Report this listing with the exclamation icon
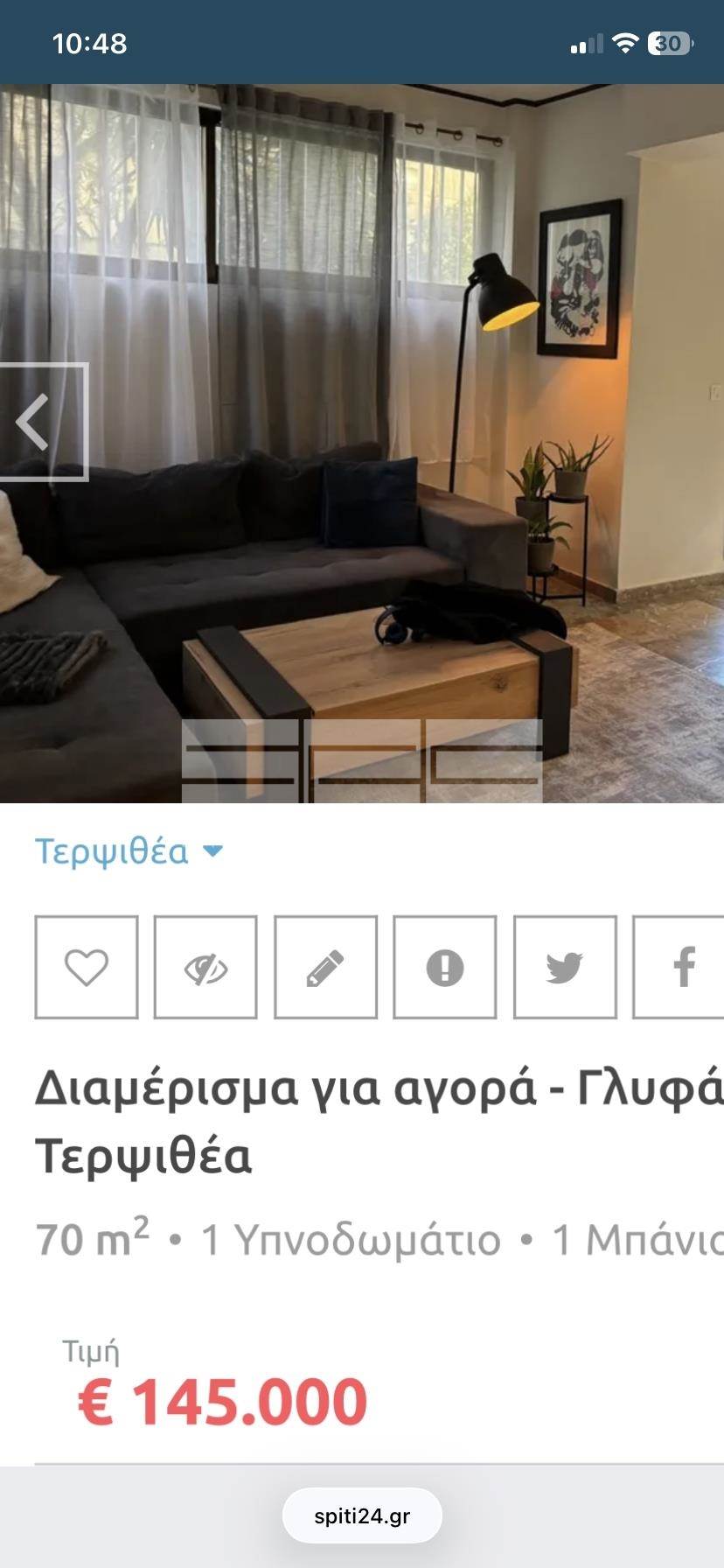This screenshot has height=1568, width=724. pos(445,967)
